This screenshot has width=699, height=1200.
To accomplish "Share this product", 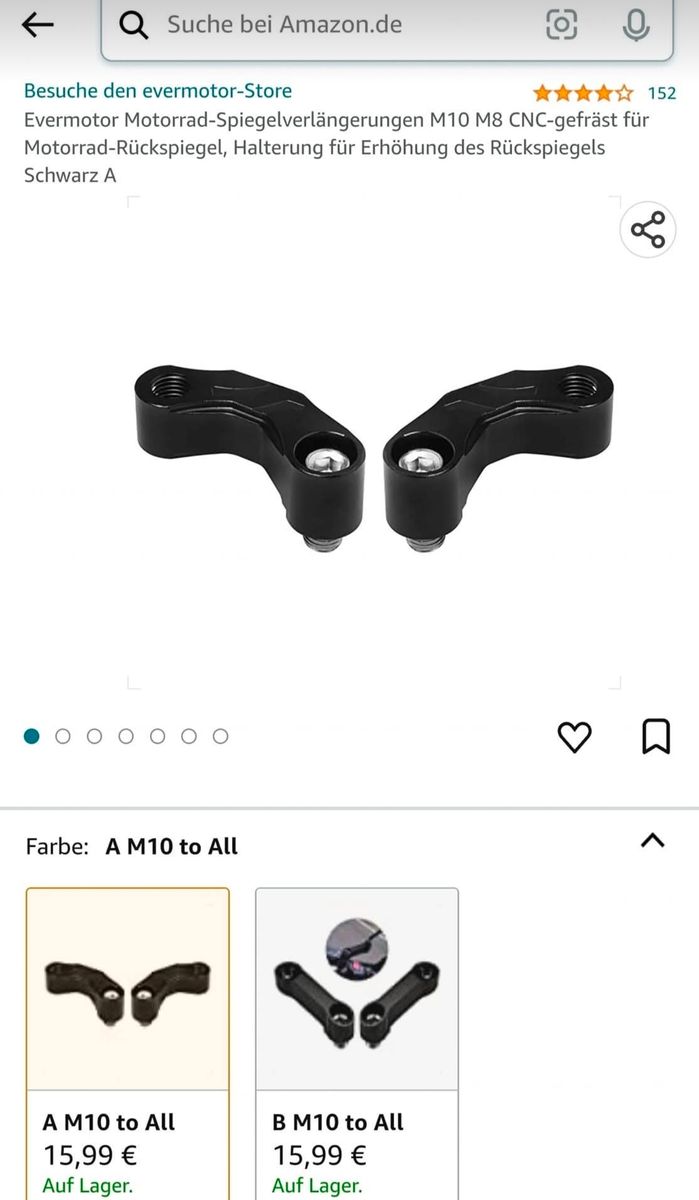I will pos(647,230).
